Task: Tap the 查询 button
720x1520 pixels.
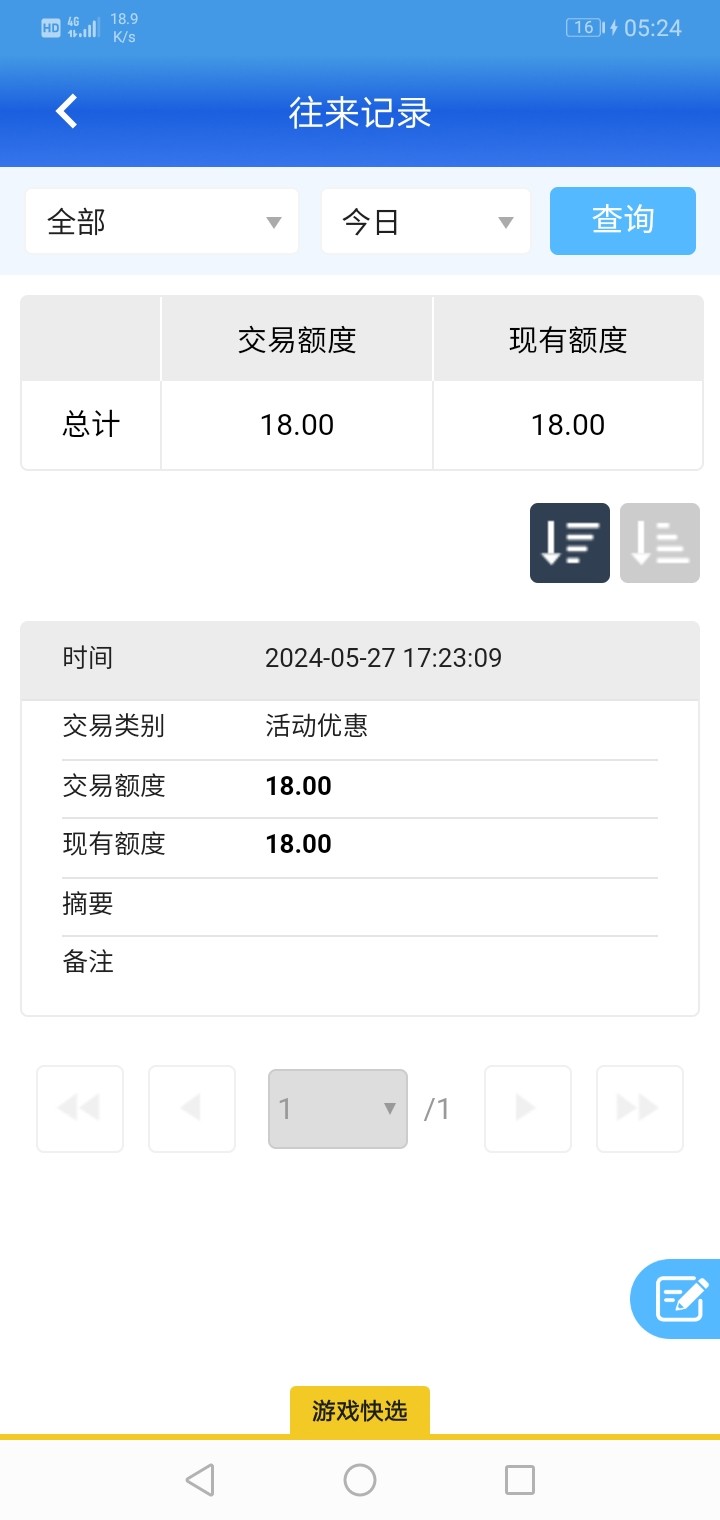Action: point(622,221)
